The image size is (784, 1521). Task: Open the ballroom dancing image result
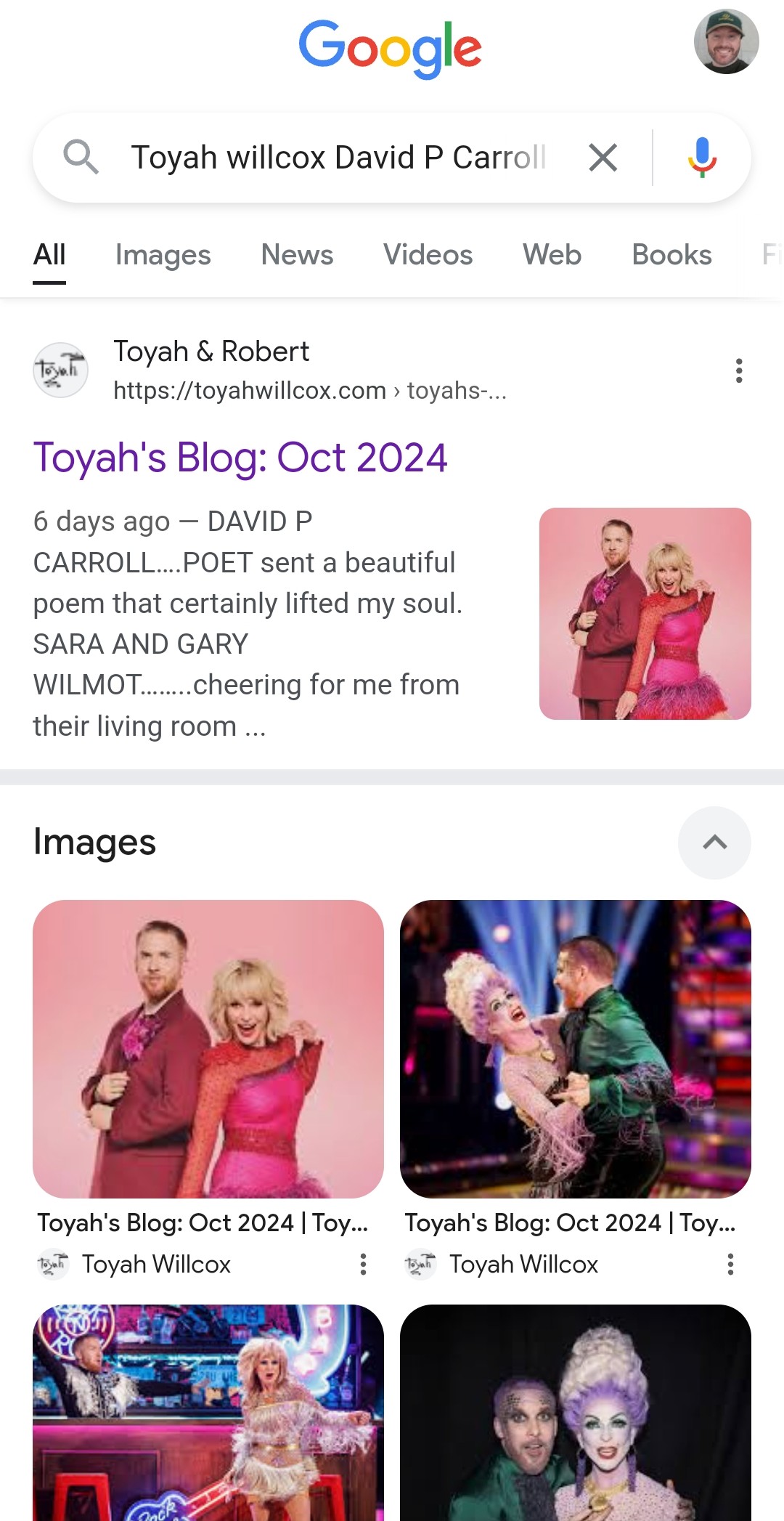tap(576, 1049)
